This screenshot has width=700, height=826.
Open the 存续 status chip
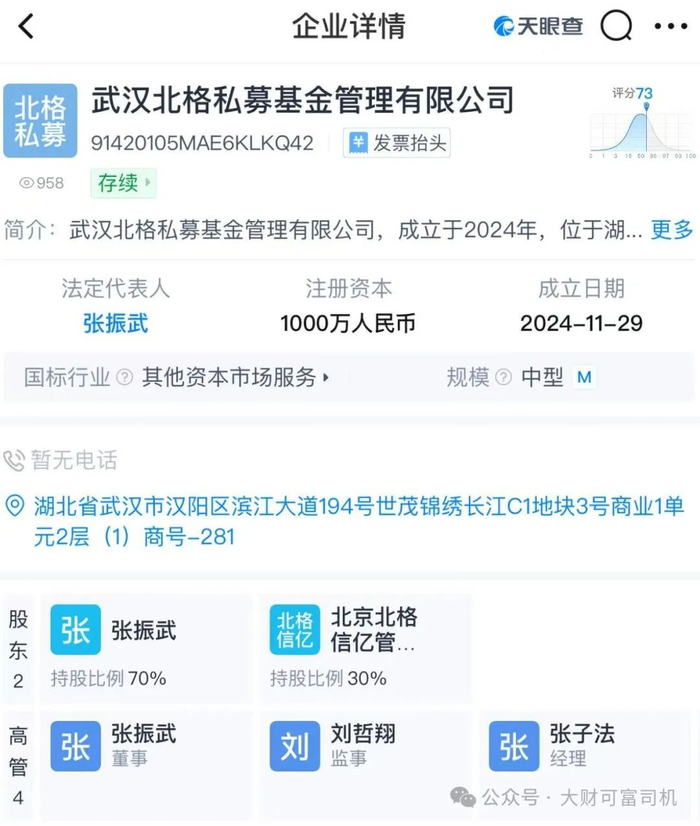pos(124,183)
